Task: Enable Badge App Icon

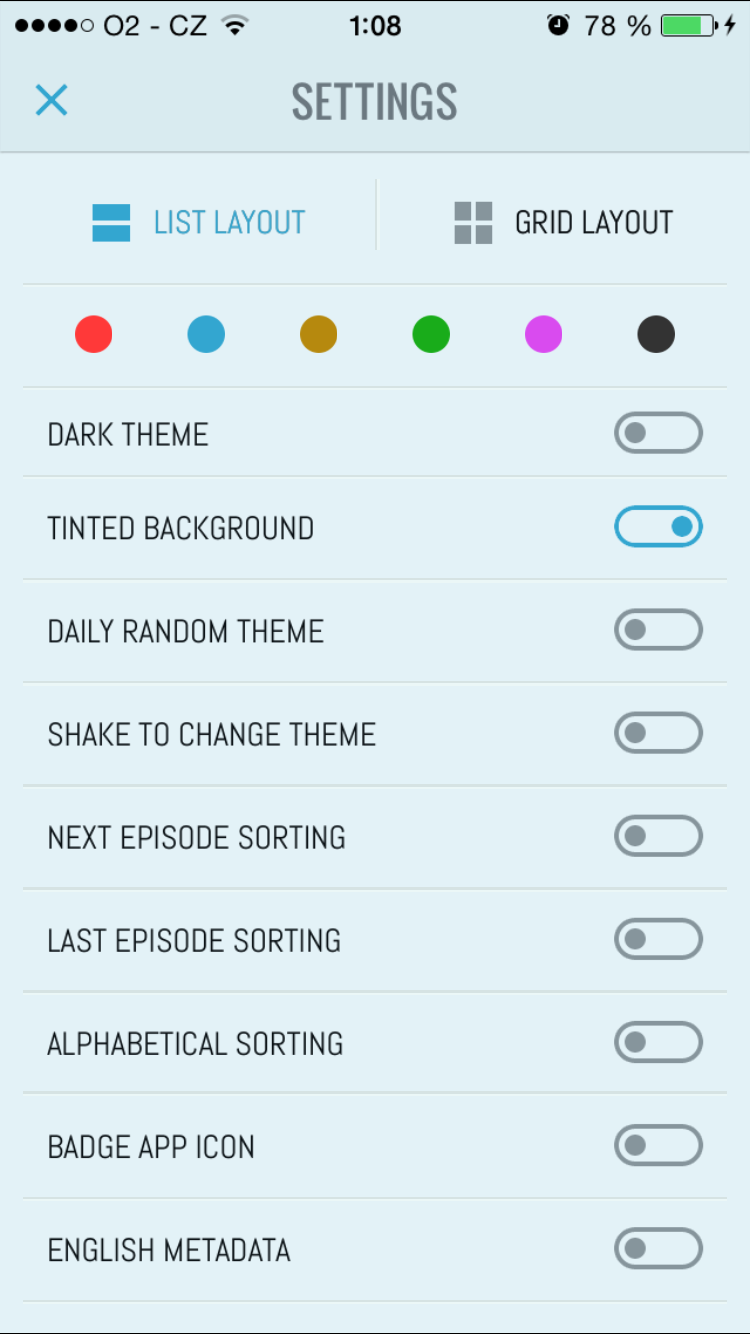Action: point(658,1145)
